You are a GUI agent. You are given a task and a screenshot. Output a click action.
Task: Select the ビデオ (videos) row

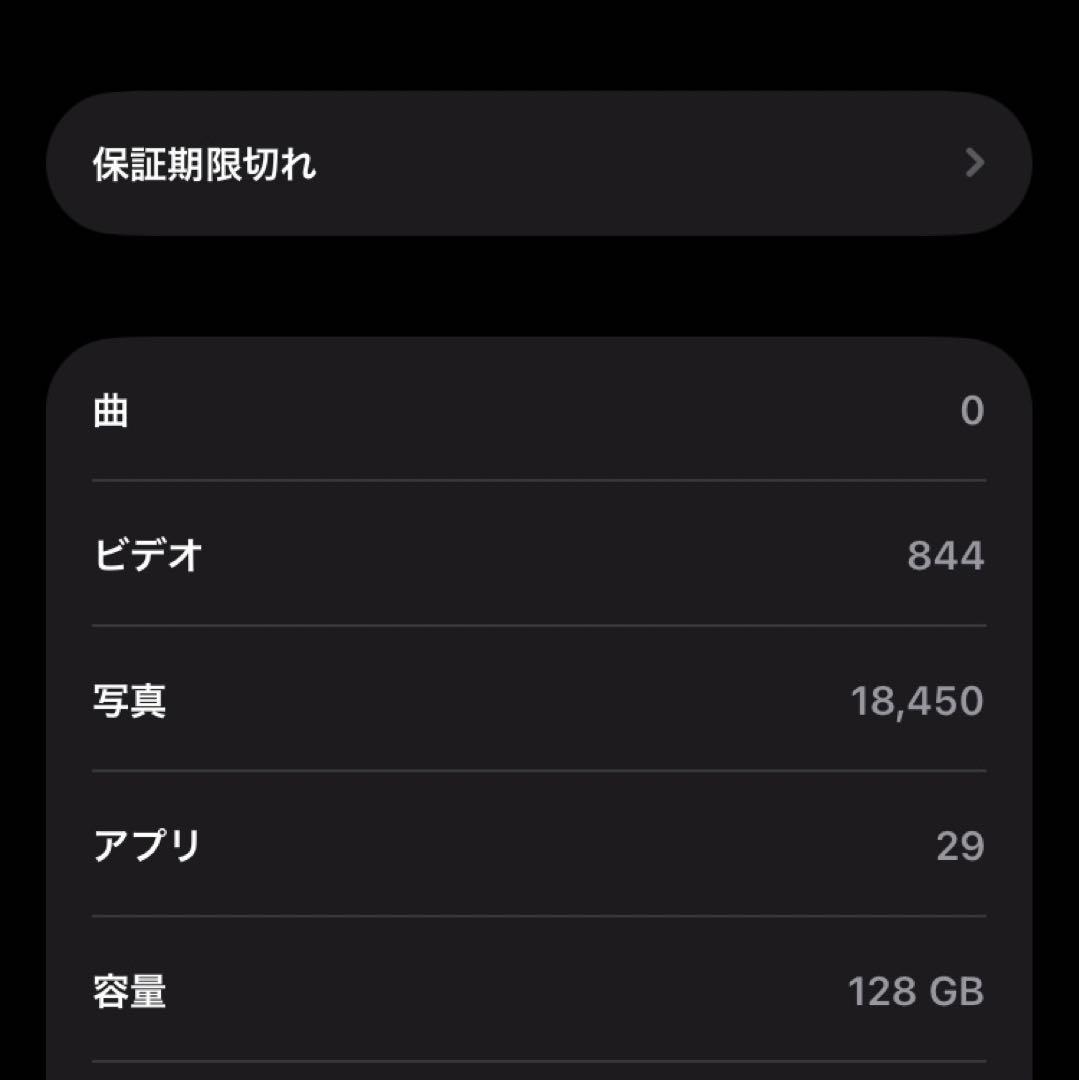coord(539,556)
